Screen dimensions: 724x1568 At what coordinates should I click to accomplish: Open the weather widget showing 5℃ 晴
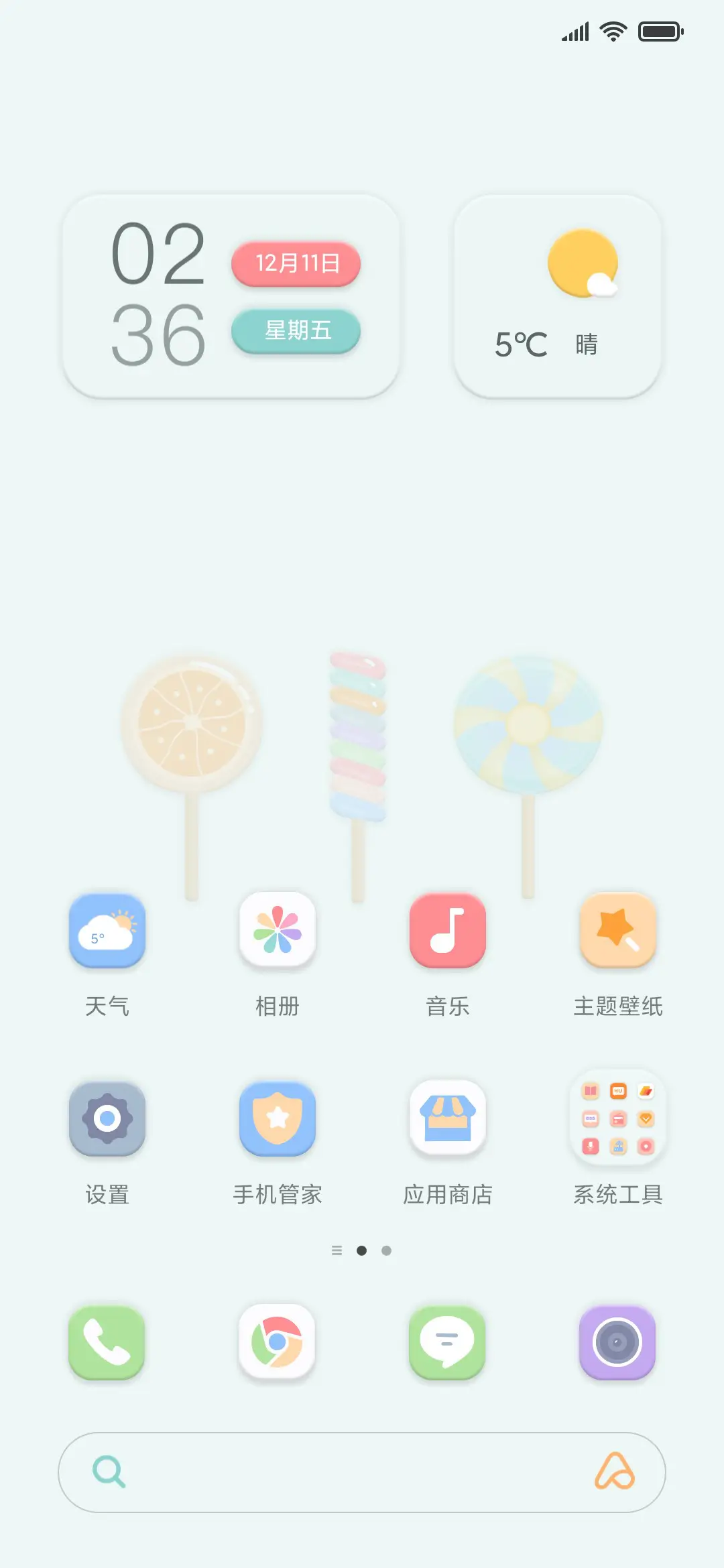[559, 295]
